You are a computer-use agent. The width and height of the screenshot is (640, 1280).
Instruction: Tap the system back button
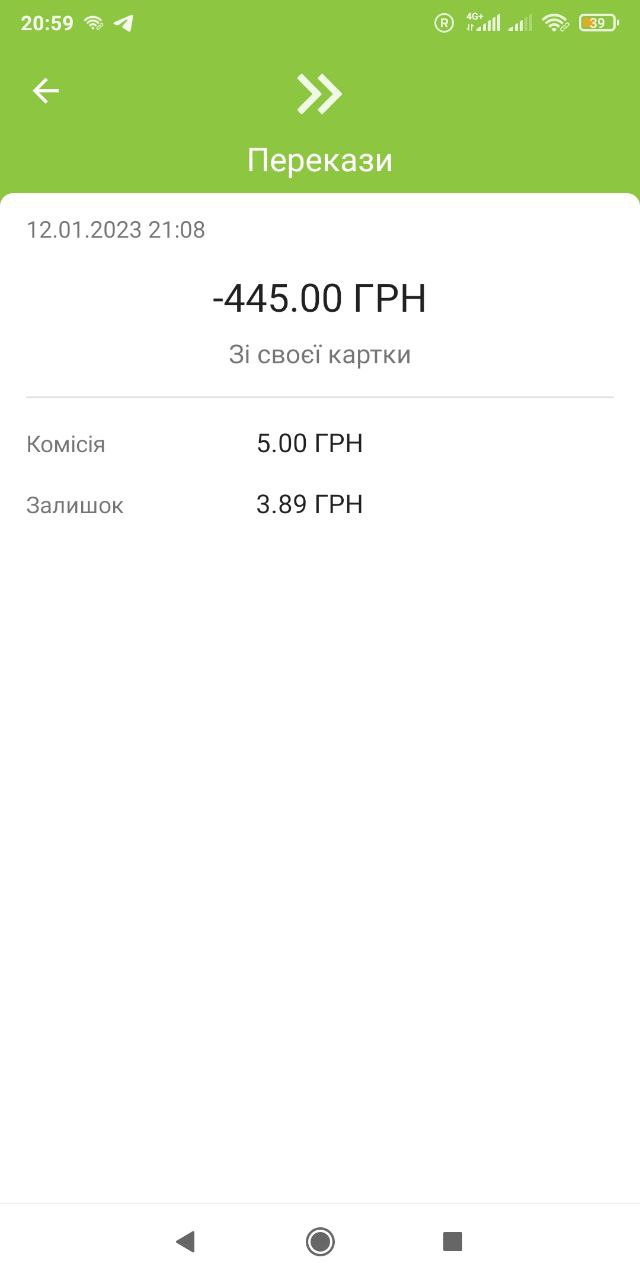[x=185, y=1242]
